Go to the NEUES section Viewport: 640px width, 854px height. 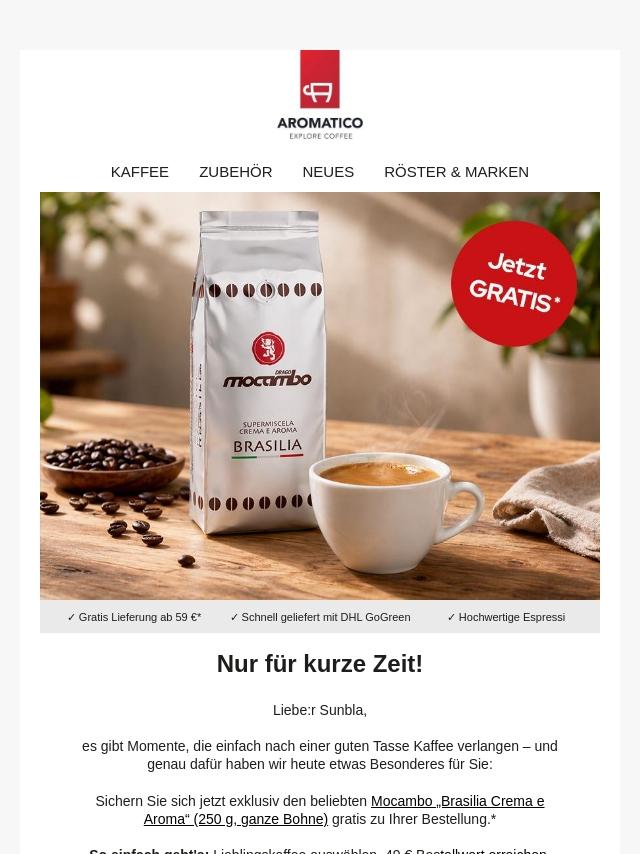pos(328,172)
